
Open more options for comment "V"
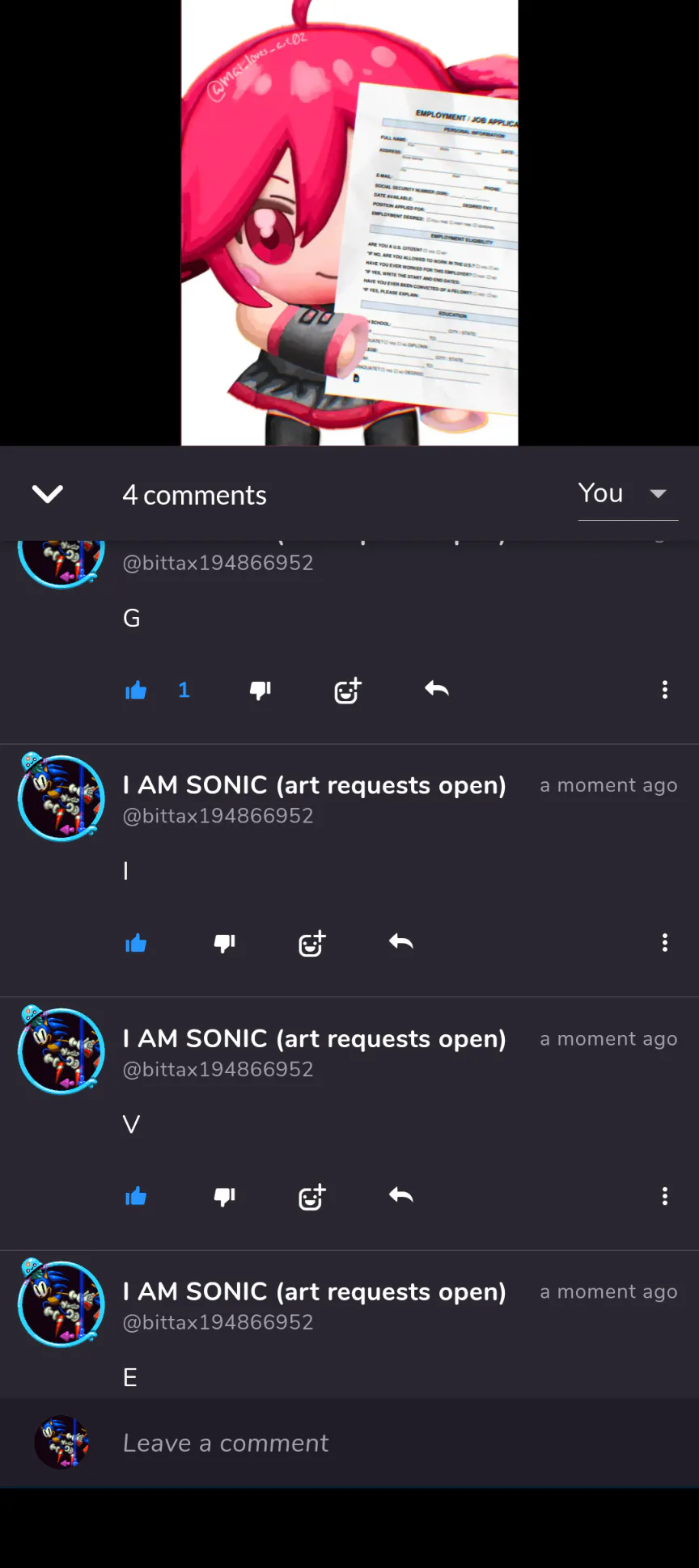pos(665,1196)
